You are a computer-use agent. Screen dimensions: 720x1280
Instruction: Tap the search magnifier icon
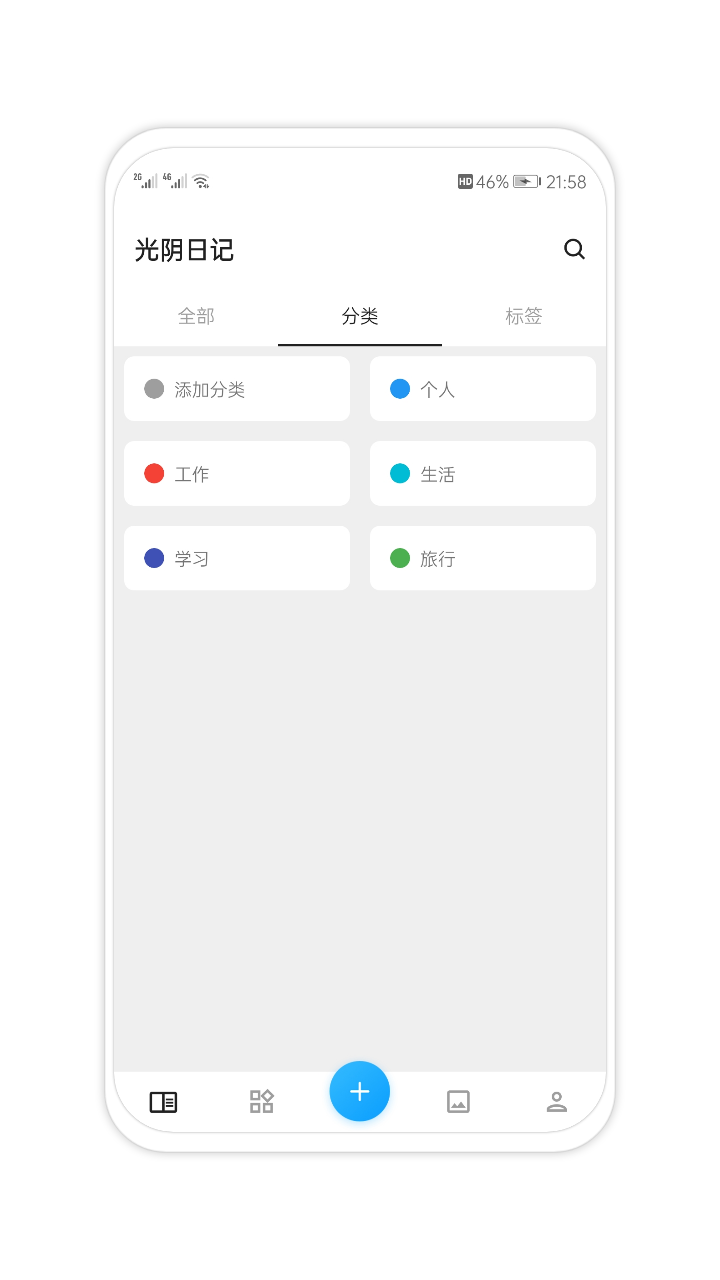click(574, 249)
